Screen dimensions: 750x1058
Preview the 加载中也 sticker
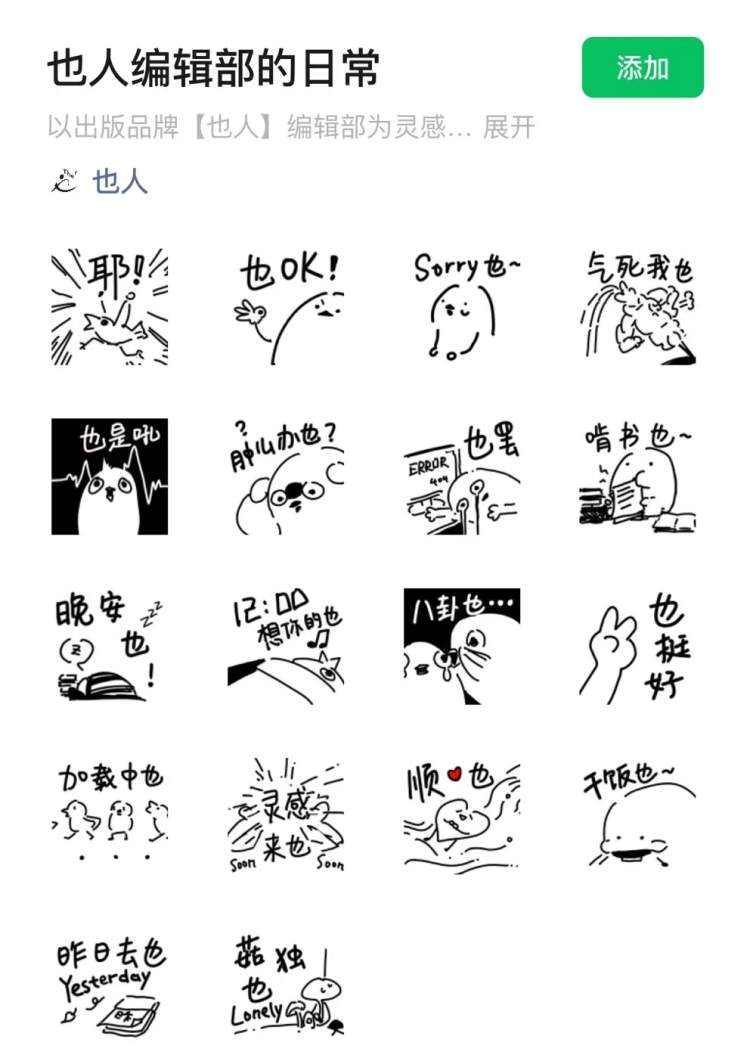point(110,814)
